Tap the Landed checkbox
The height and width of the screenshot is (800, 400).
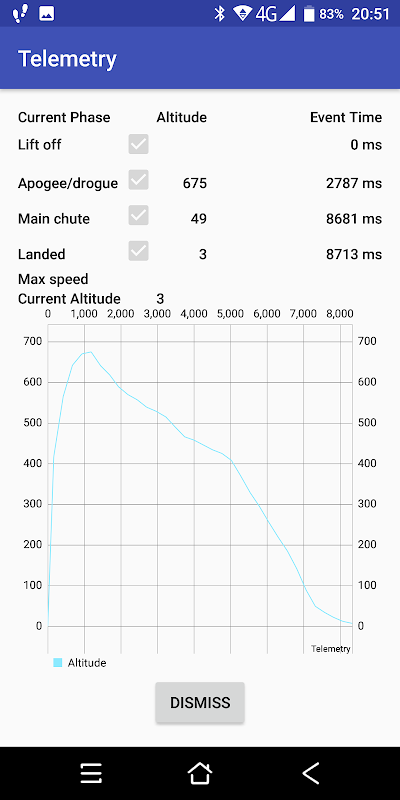(138, 251)
